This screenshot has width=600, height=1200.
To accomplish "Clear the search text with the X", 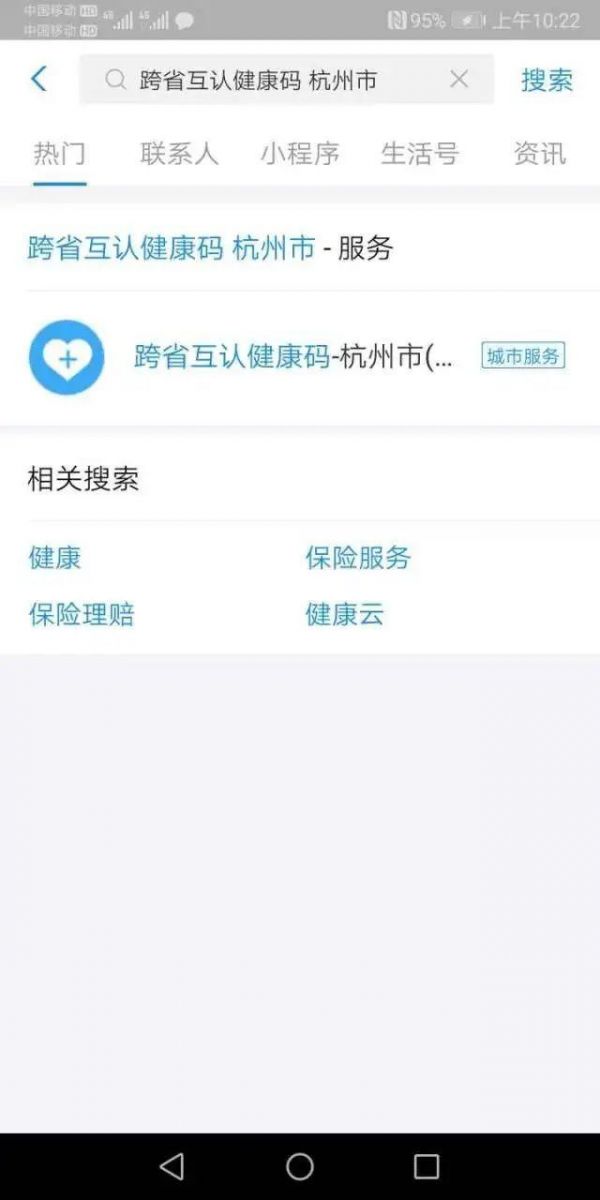I will pos(459,80).
